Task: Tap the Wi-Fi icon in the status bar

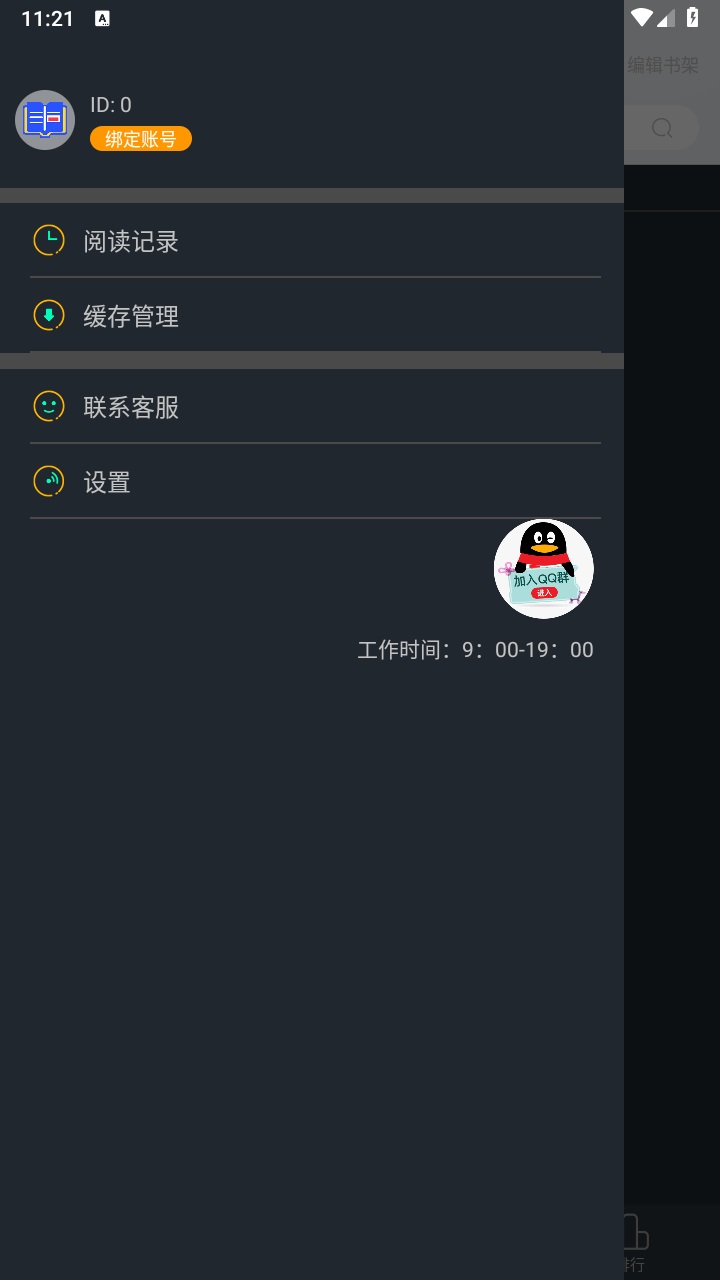Action: [x=640, y=16]
